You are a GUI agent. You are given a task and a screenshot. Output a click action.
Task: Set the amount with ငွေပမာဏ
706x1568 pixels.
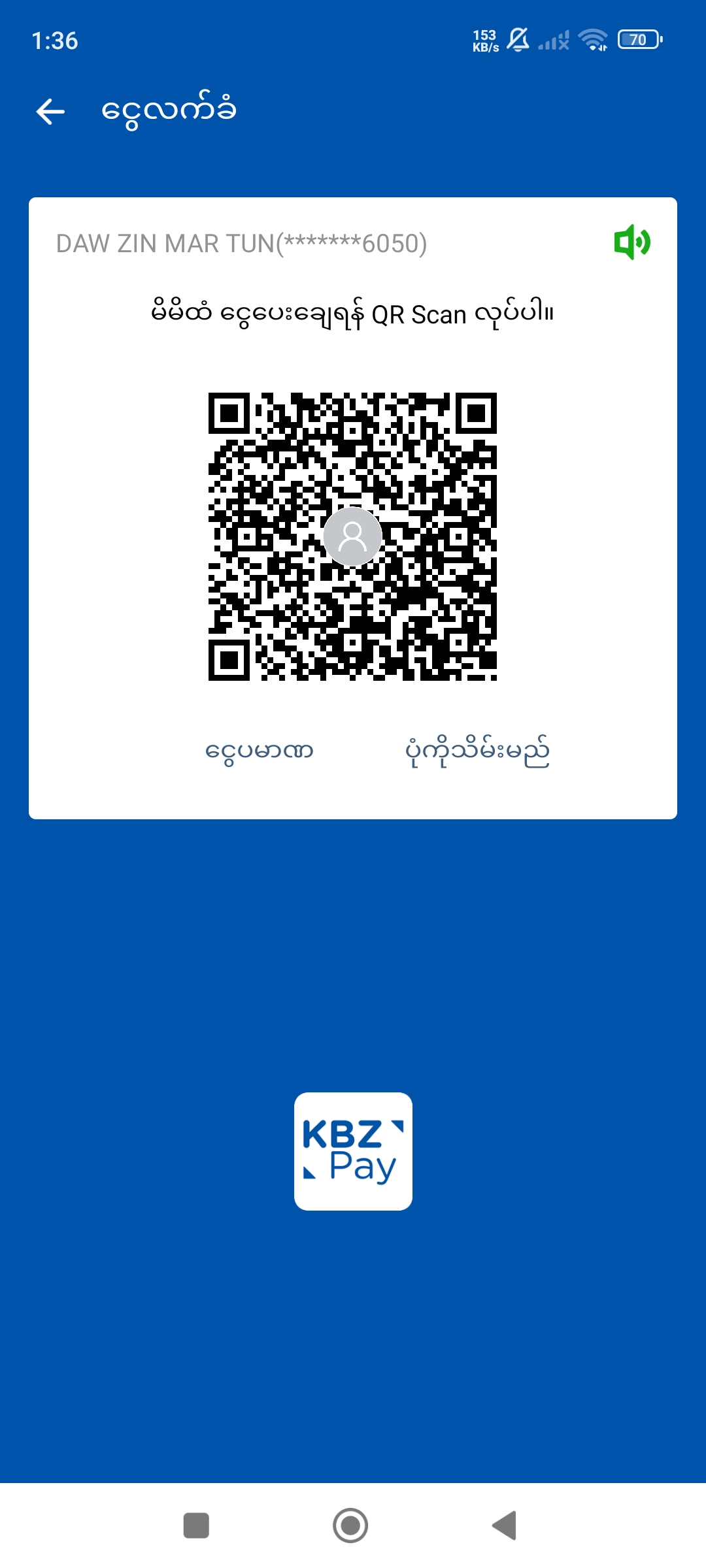pyautogui.click(x=260, y=751)
